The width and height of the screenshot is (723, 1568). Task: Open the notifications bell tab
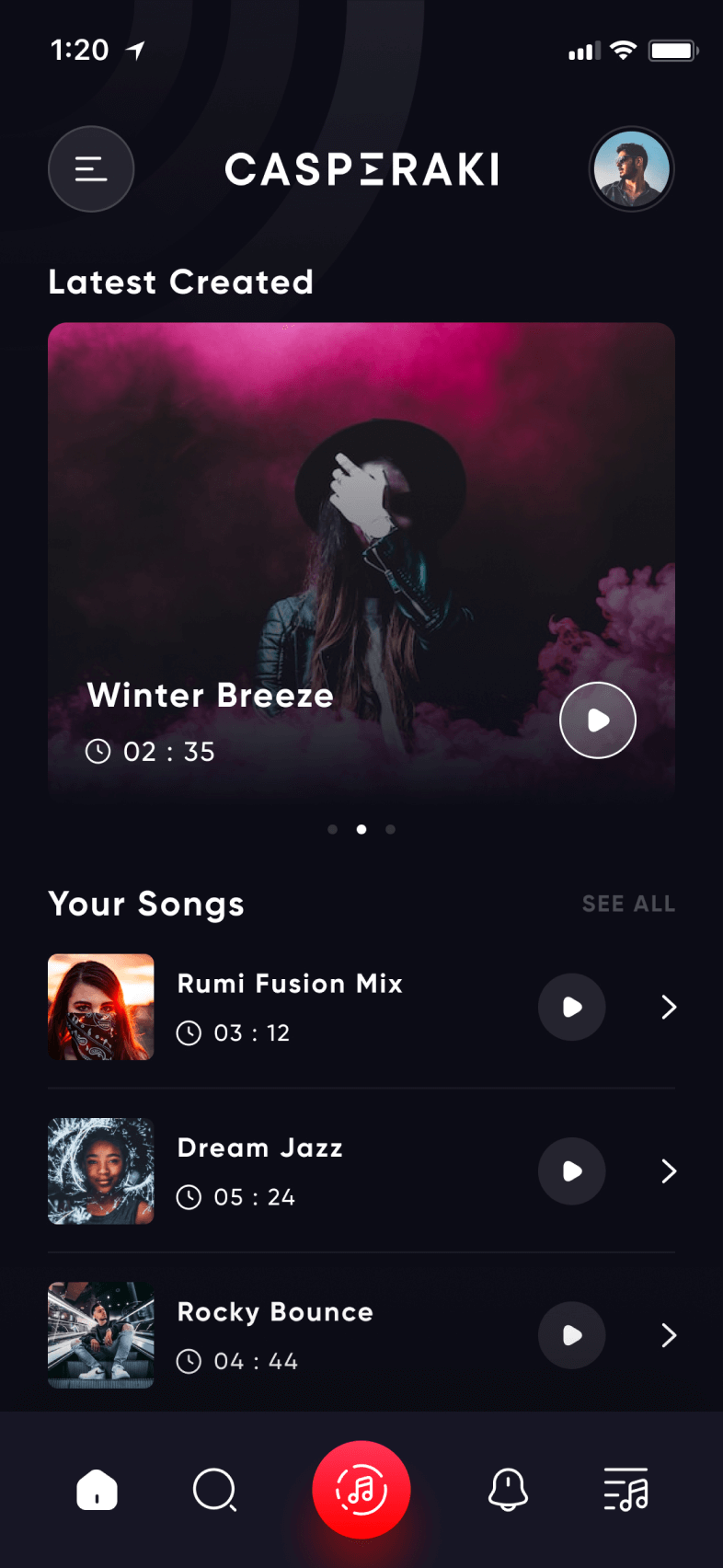click(508, 1490)
